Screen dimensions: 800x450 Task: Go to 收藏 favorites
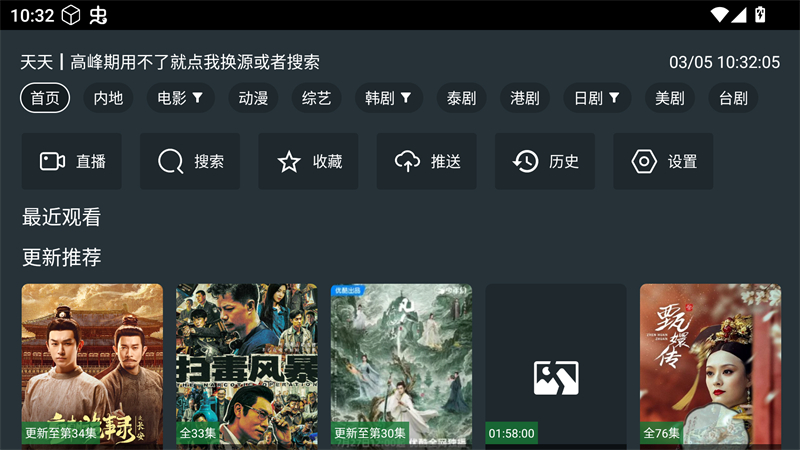(x=308, y=161)
